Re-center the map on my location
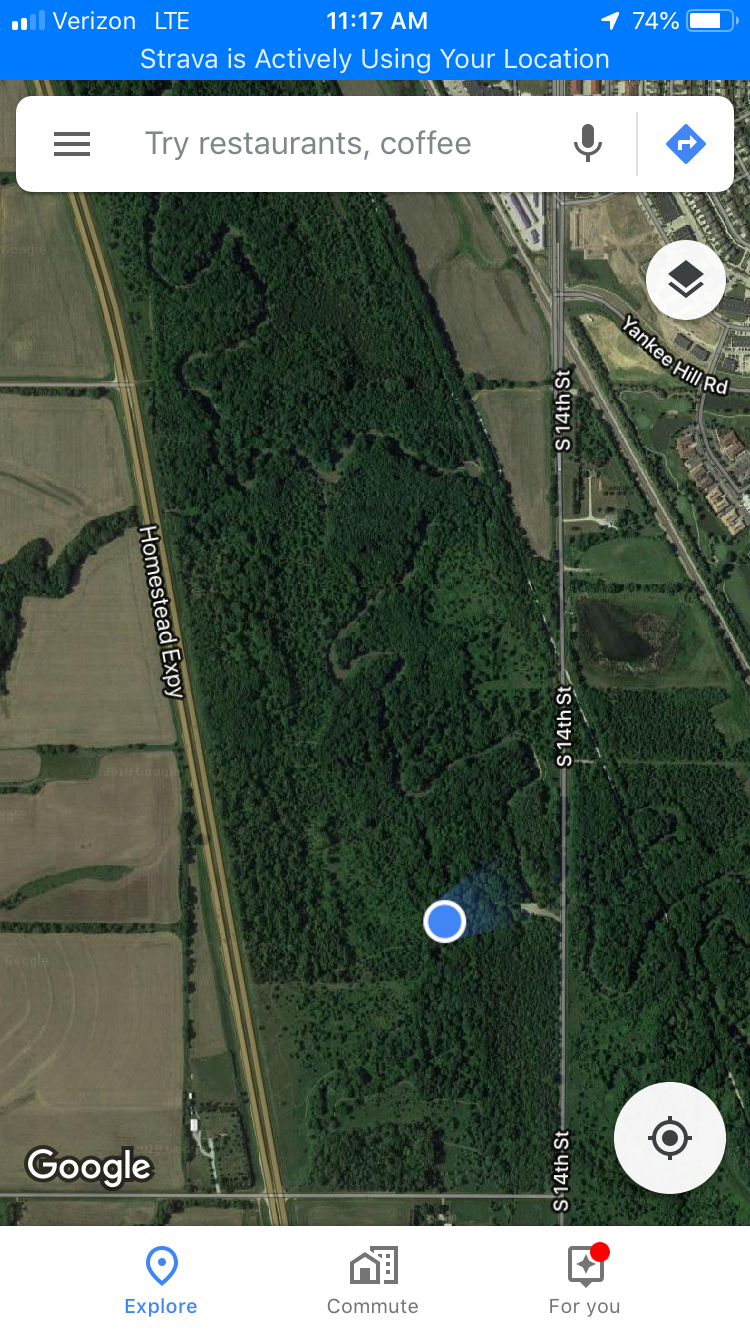750x1334 pixels. (670, 1138)
